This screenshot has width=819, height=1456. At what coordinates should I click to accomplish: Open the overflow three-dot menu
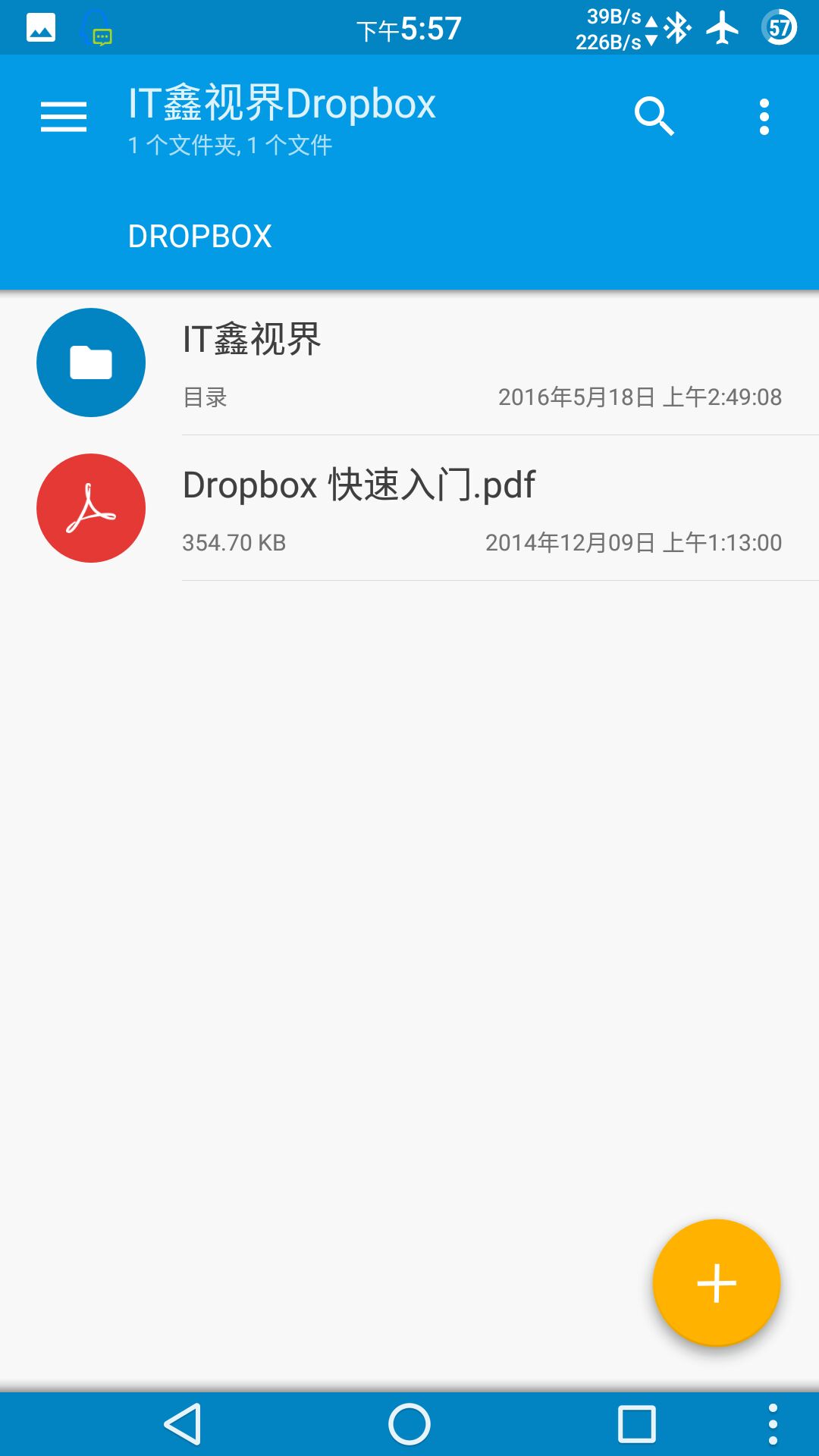click(x=764, y=117)
